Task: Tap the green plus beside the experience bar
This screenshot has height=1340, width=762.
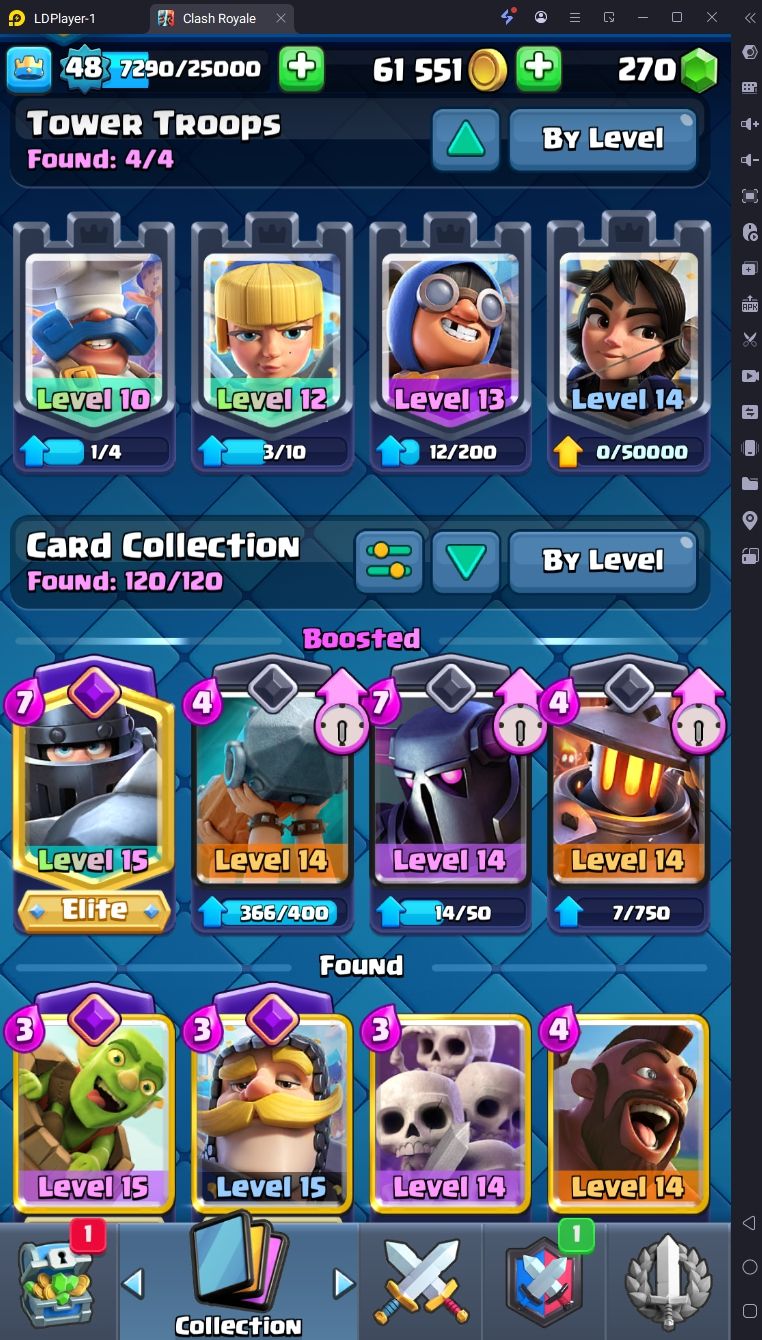Action: pyautogui.click(x=301, y=69)
